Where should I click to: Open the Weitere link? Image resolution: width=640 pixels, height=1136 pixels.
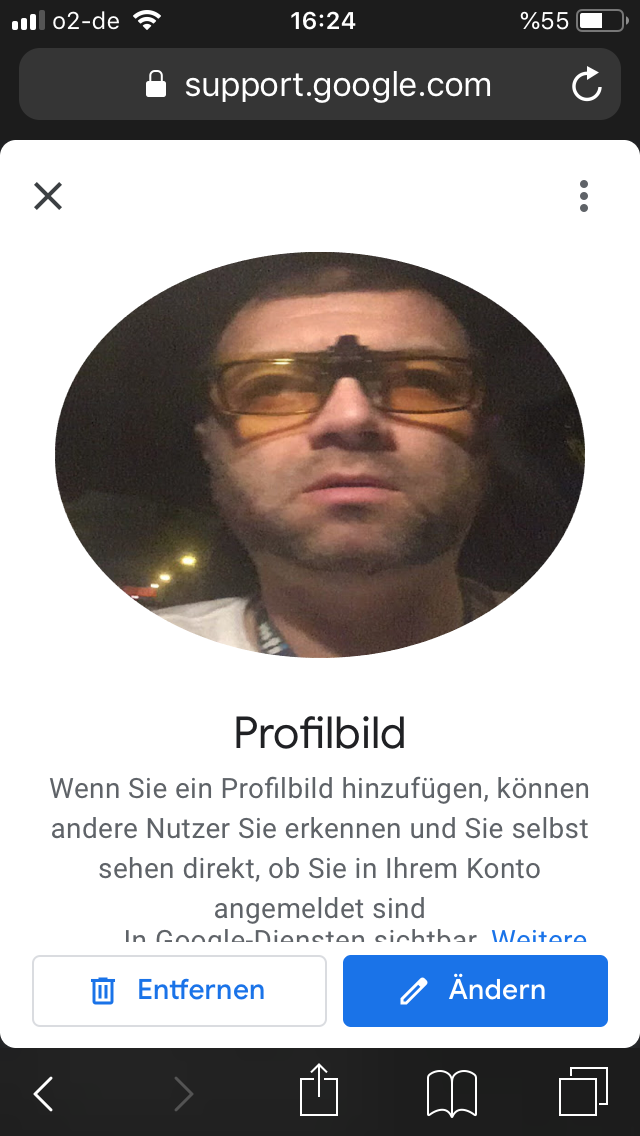540,938
